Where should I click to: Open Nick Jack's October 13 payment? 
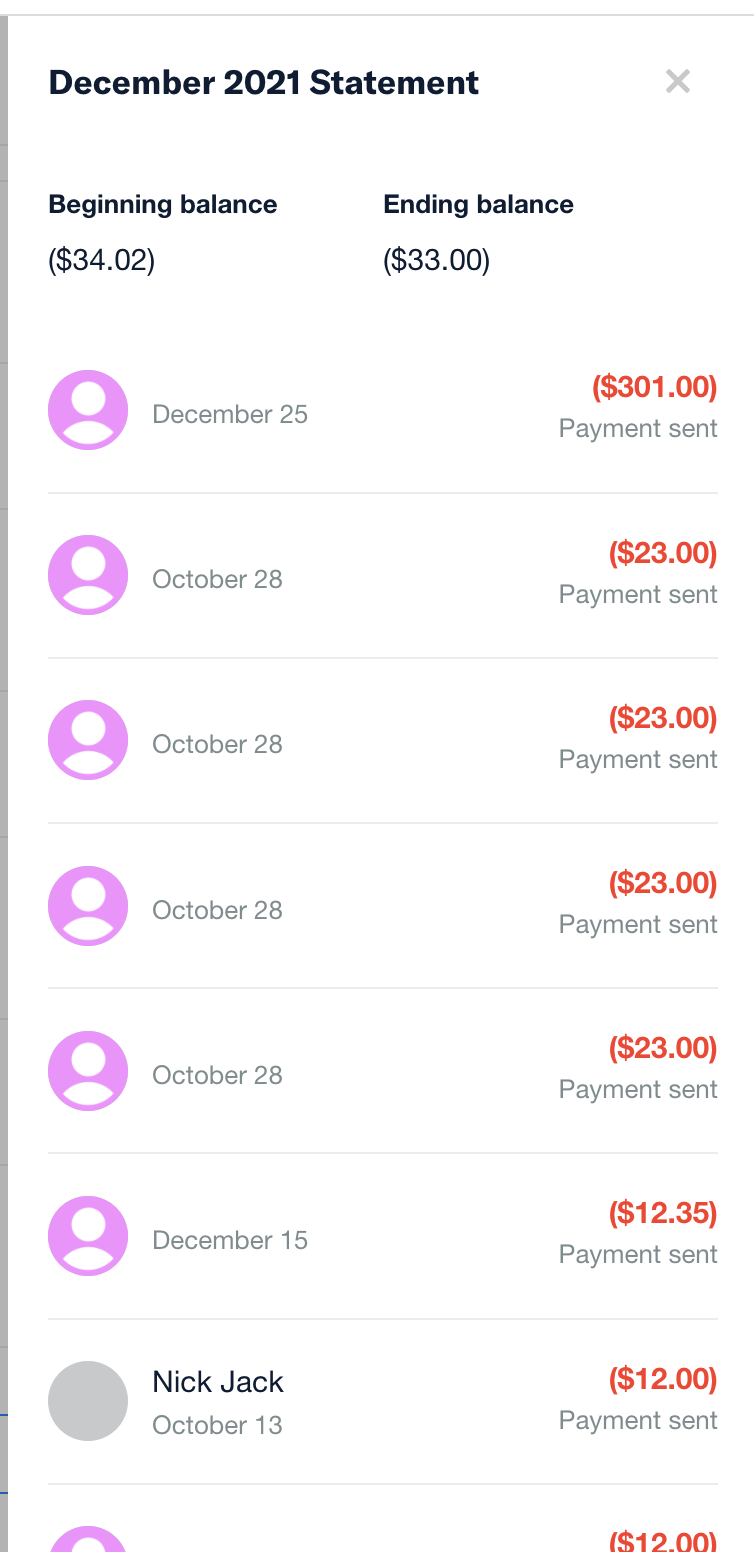382,1401
